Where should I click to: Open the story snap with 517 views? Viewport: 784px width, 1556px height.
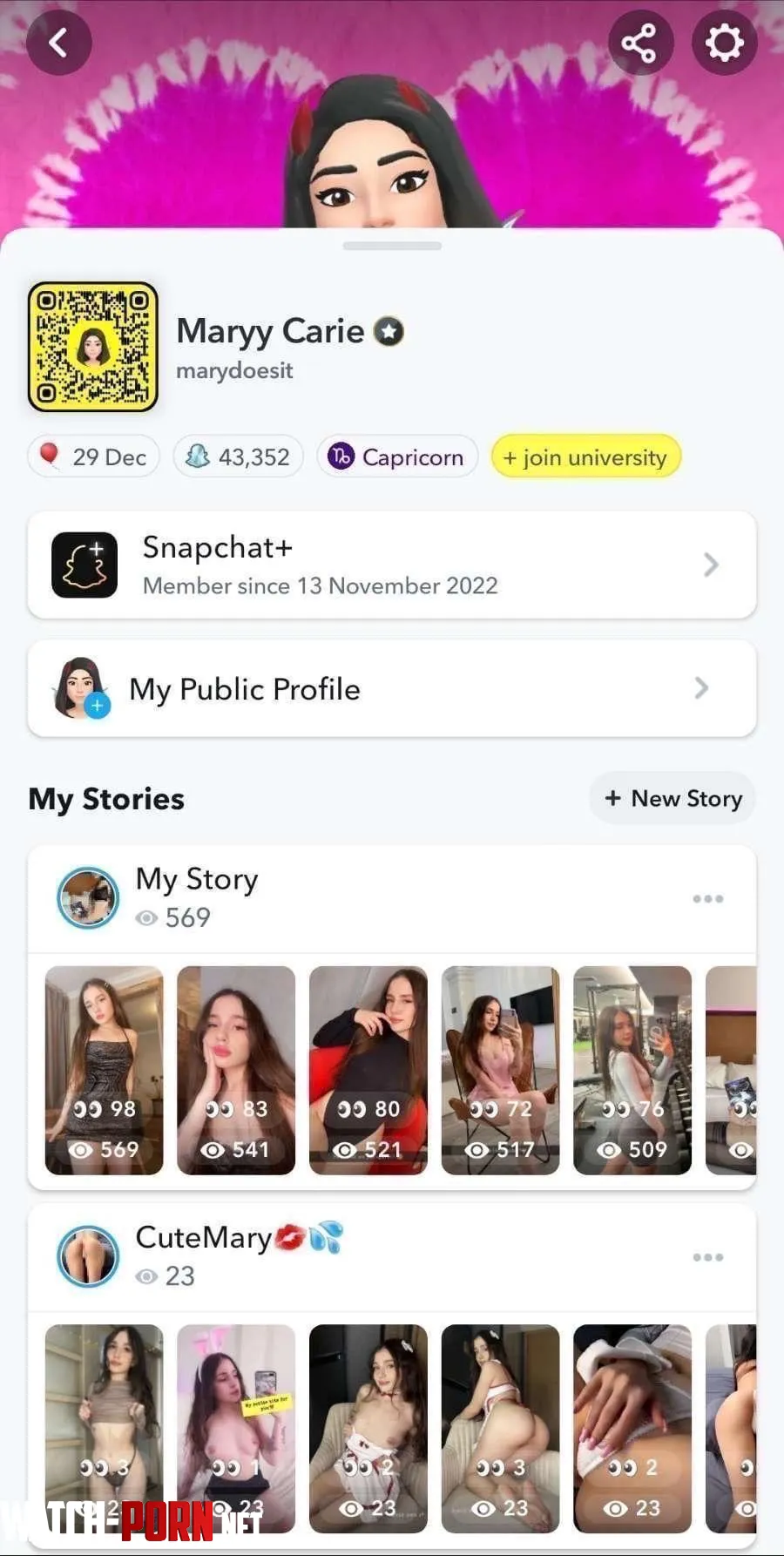[500, 1070]
